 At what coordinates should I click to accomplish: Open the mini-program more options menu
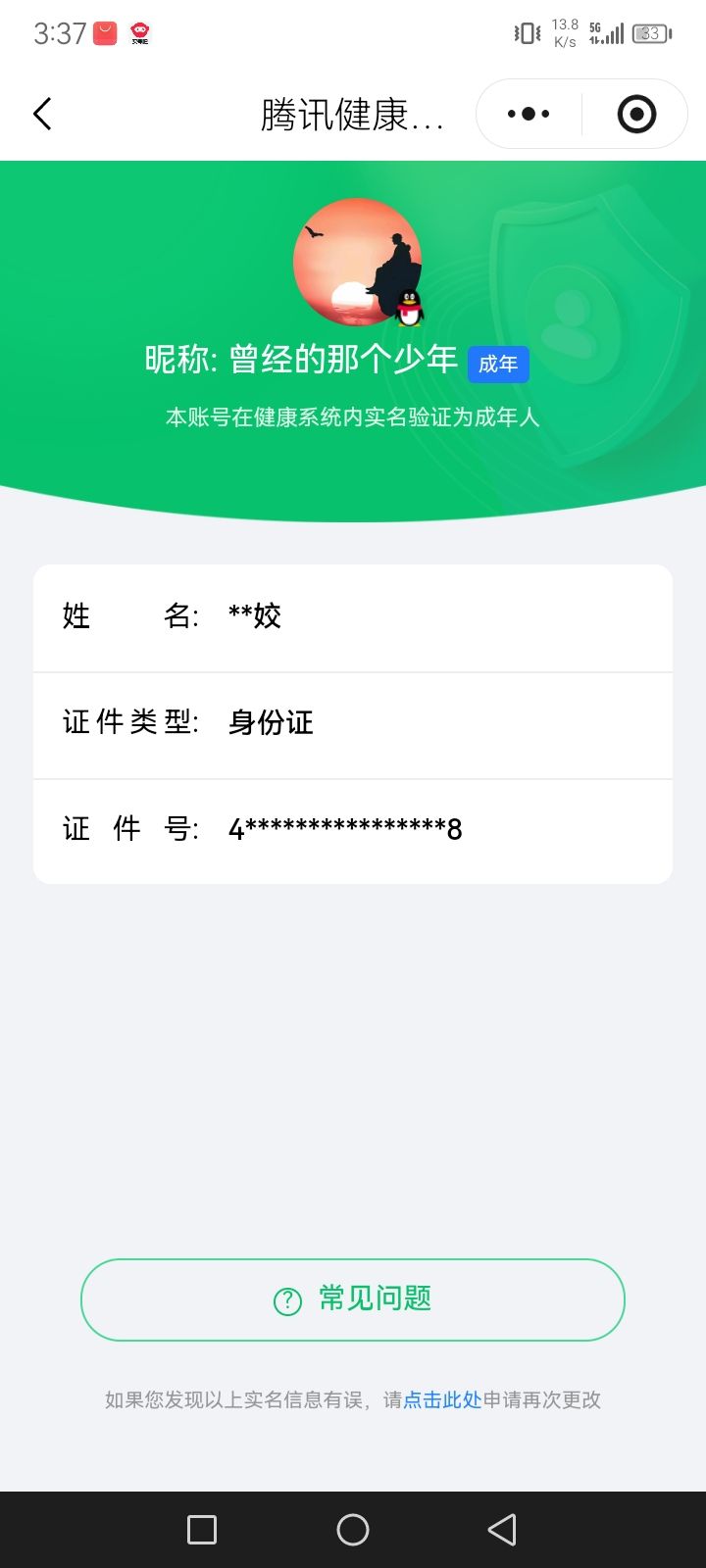tap(527, 113)
